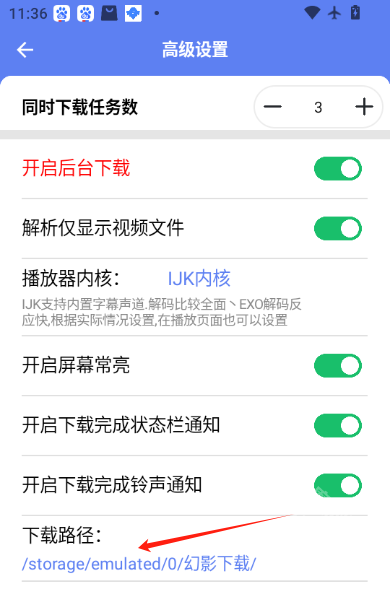Image resolution: width=390 pixels, height=591 pixels.
Task: Change player core via IJK内核
Action: point(199,279)
